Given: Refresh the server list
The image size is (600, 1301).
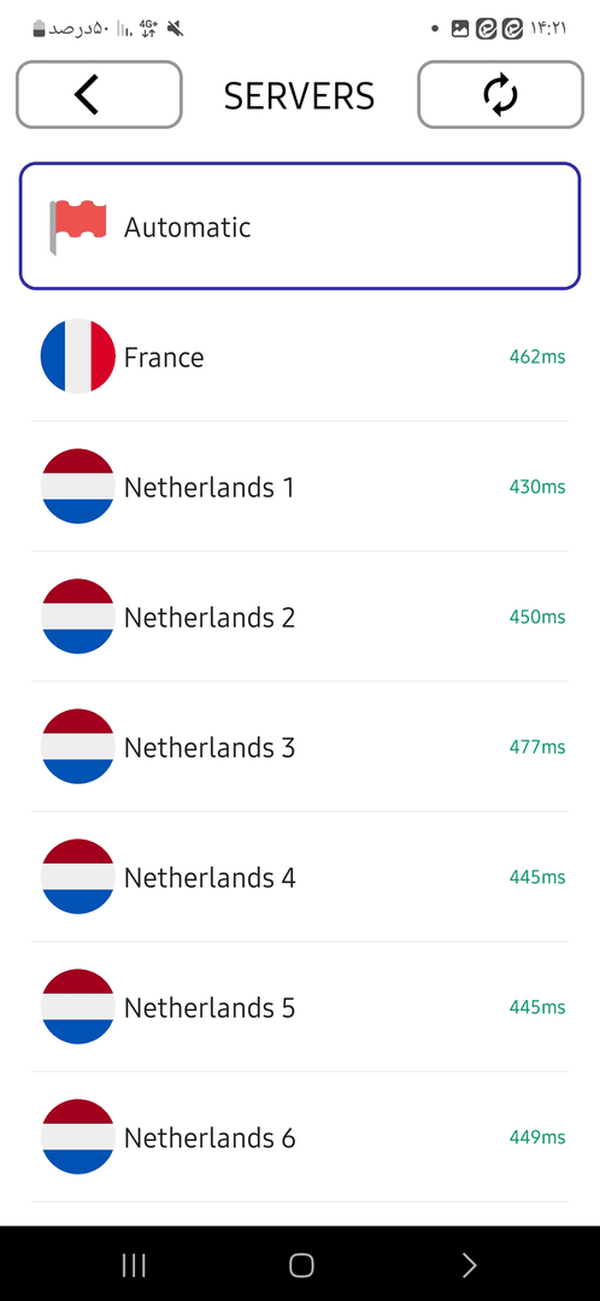Looking at the screenshot, I should tap(500, 95).
